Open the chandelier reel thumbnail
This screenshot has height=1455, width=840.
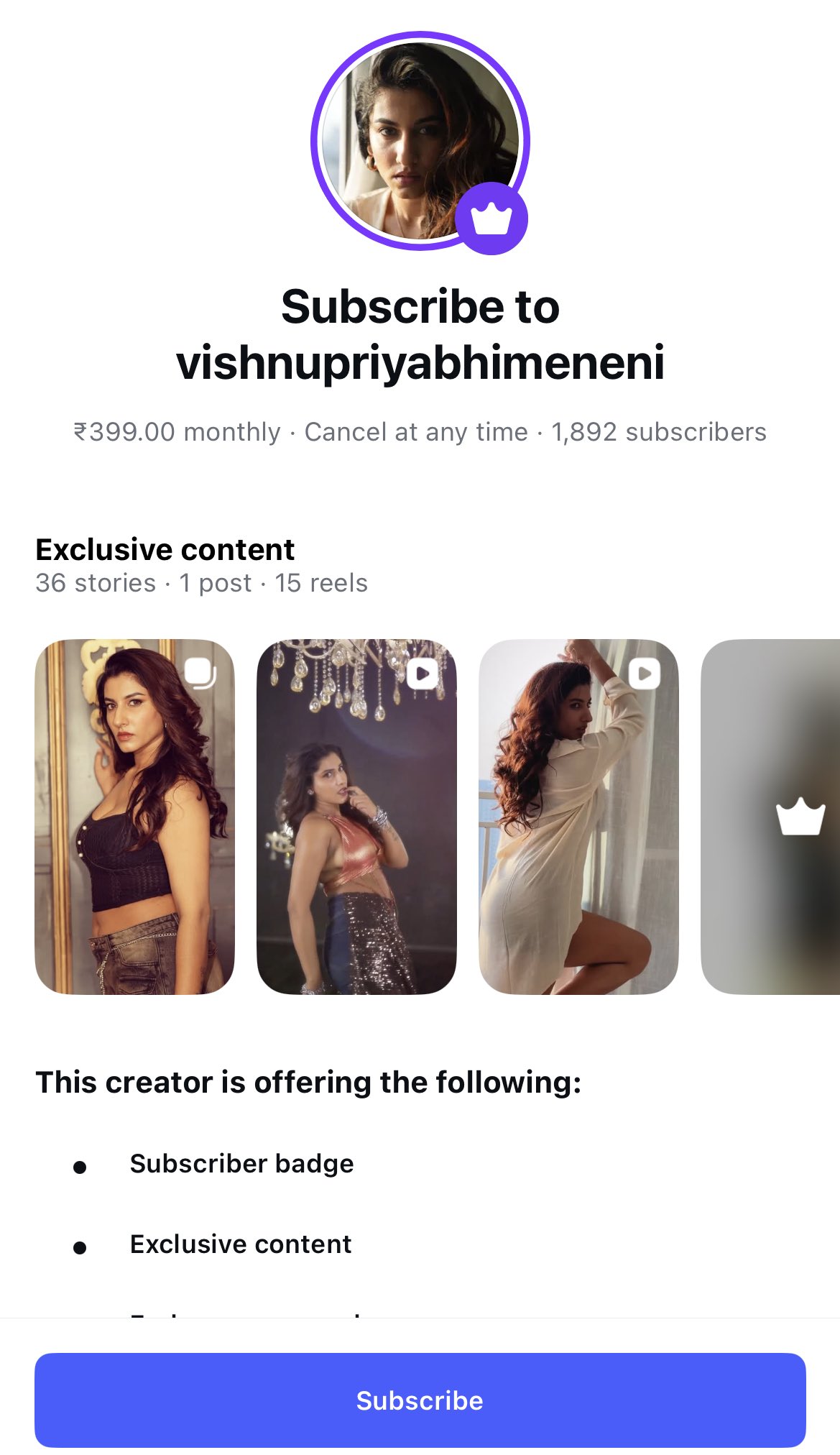tap(356, 817)
